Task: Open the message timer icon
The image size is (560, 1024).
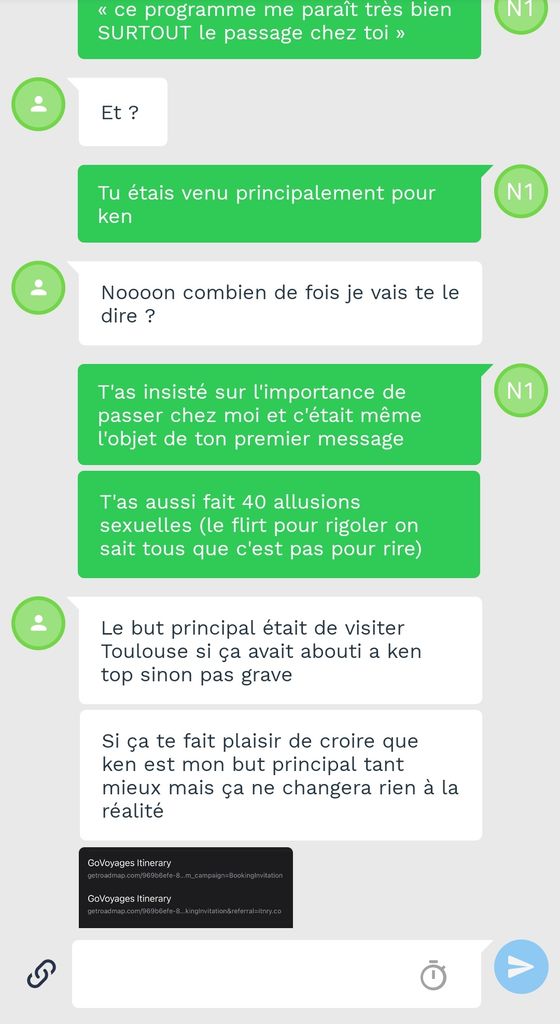Action: coord(433,975)
